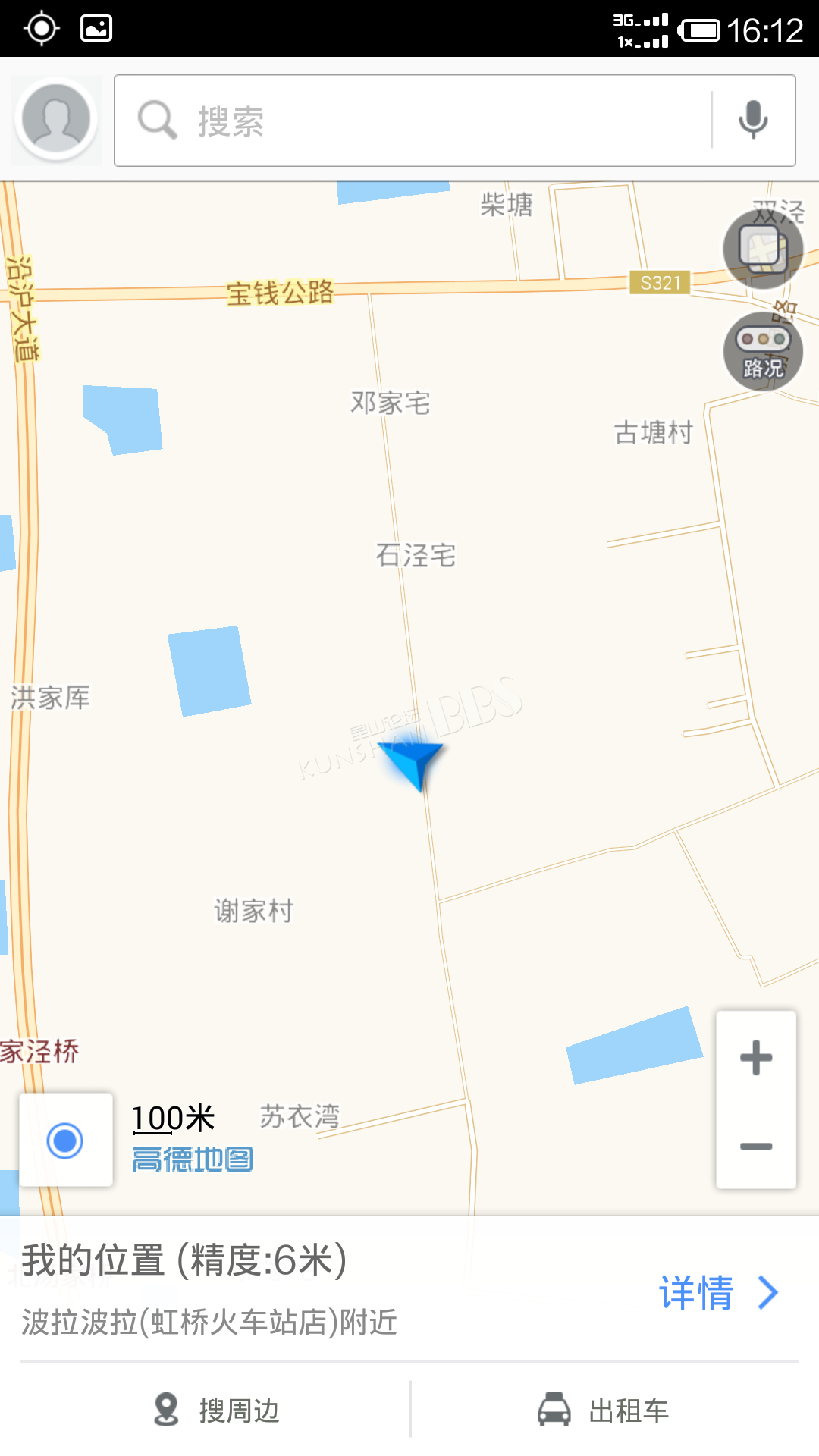The width and height of the screenshot is (819, 1456).
Task: Toggle 路况 traffic conditions
Action: 763,352
